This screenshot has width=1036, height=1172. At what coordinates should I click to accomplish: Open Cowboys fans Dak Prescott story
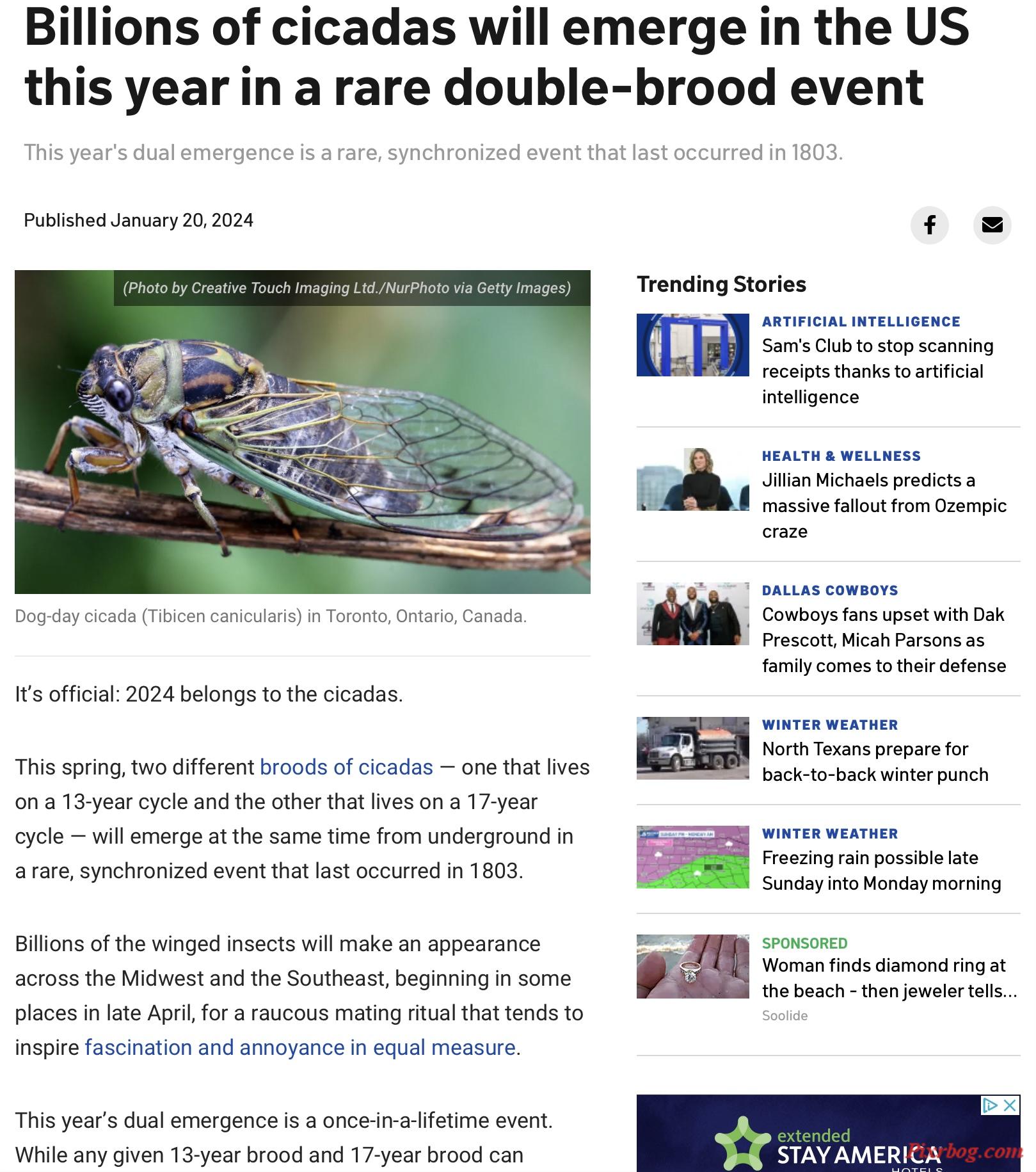(884, 640)
